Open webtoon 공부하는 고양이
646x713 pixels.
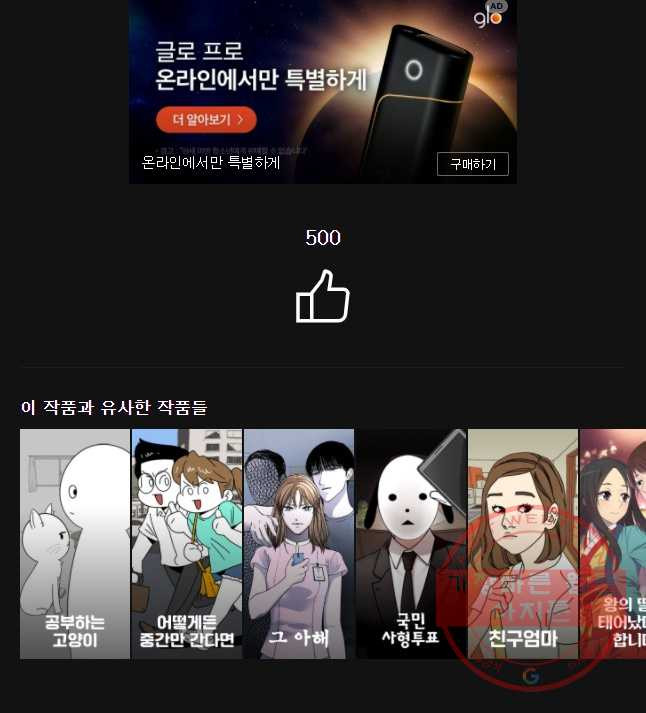pos(75,544)
